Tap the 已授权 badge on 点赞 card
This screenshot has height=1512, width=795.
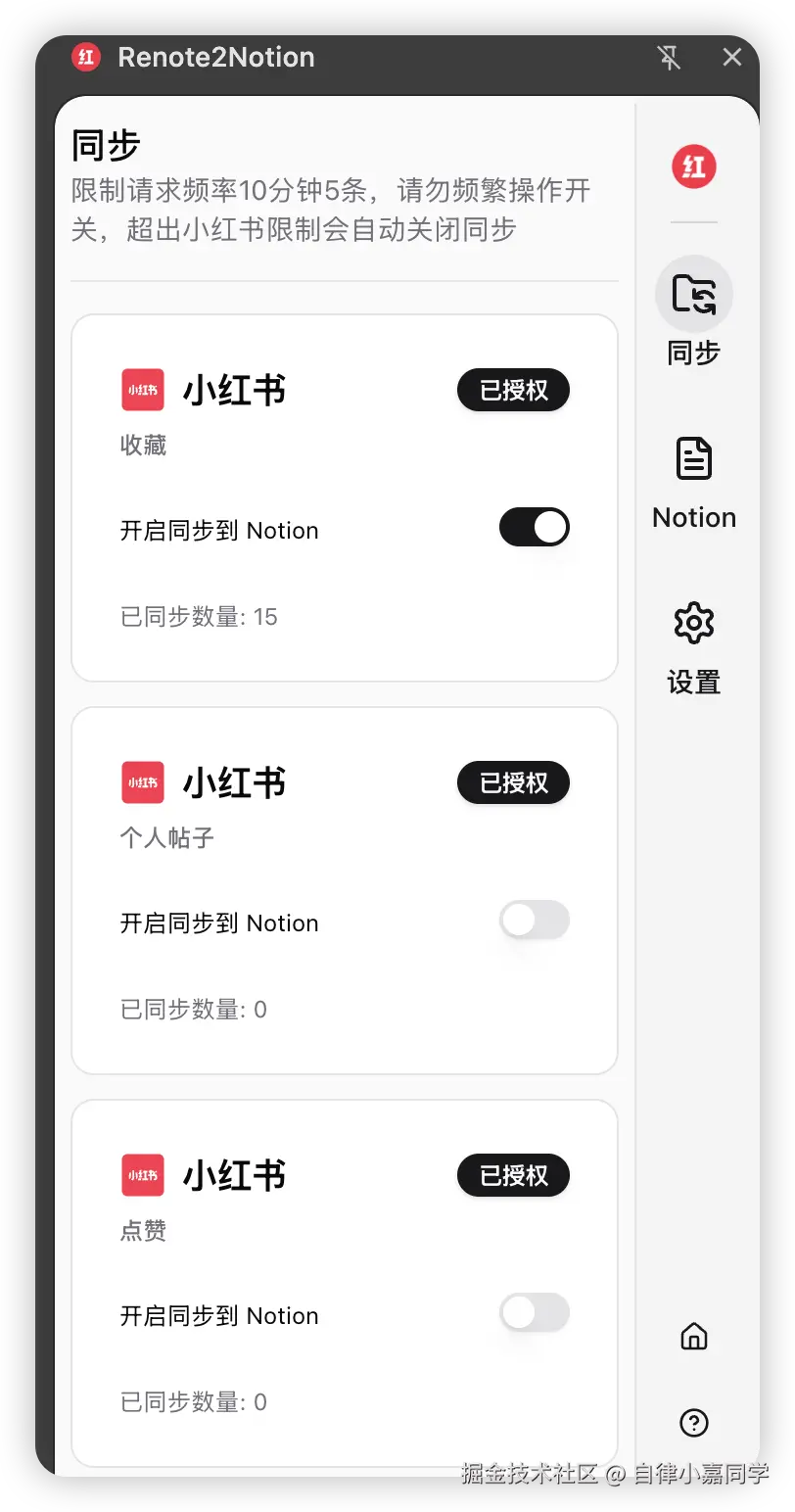[x=513, y=1176]
